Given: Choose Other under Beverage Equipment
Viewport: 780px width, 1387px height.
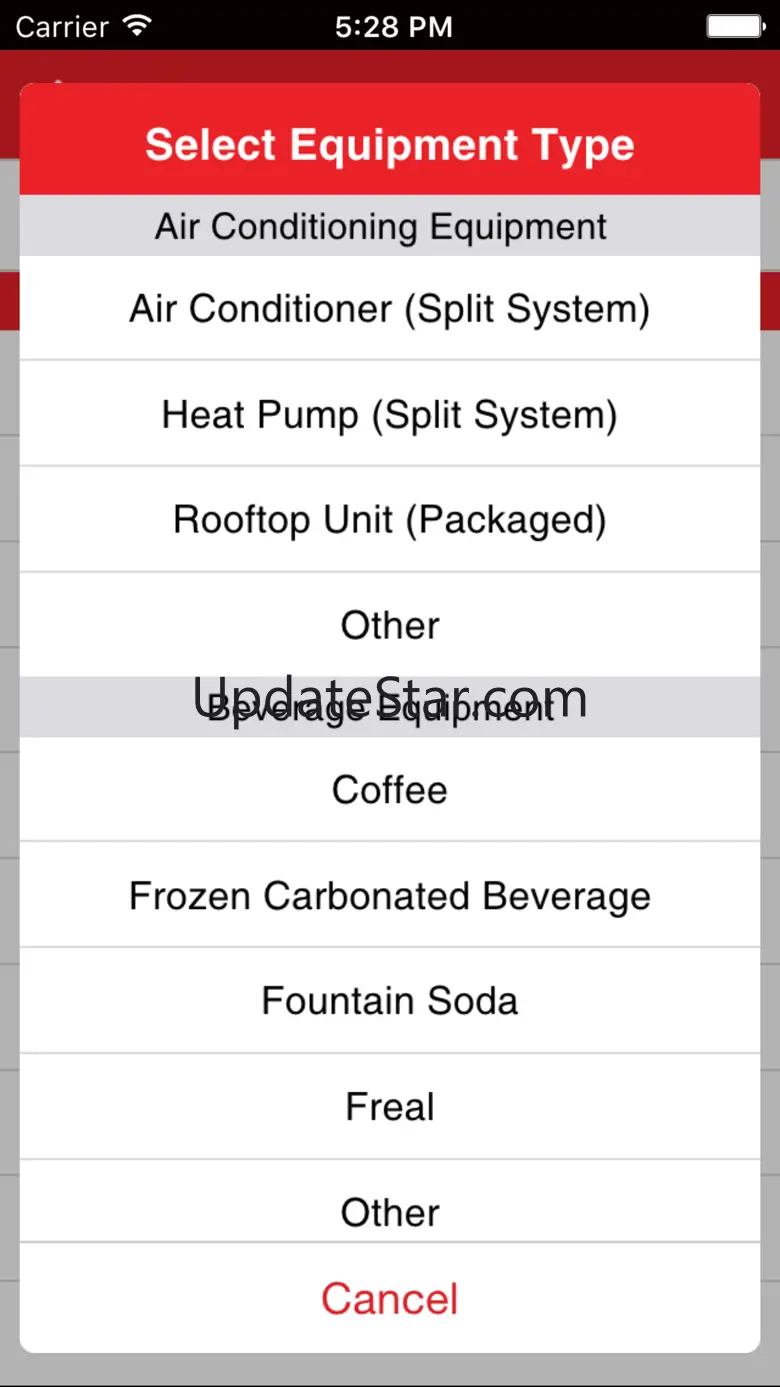Looking at the screenshot, I should click(x=390, y=1210).
